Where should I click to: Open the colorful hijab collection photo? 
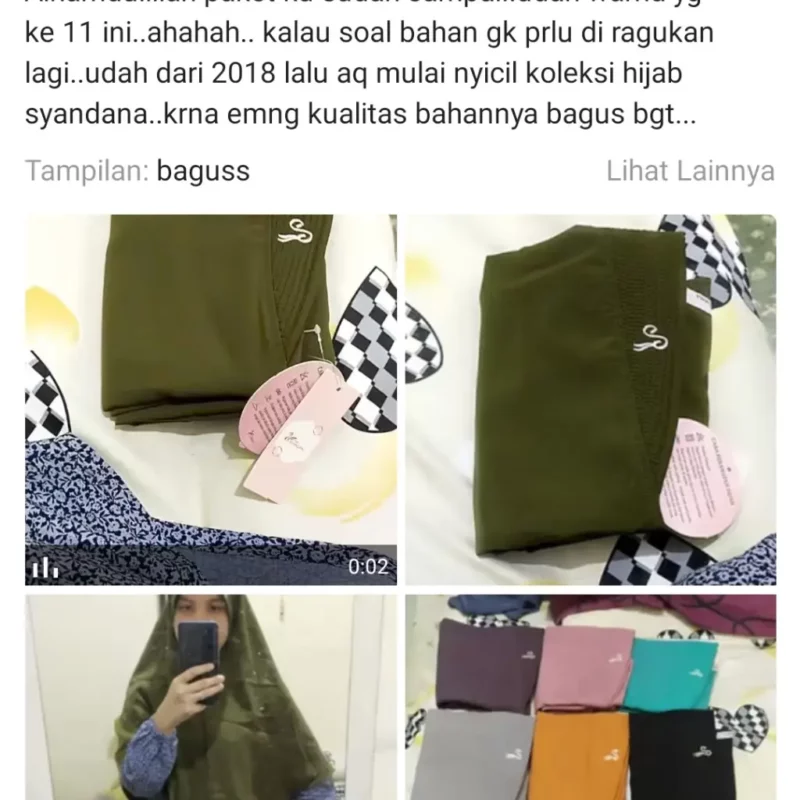point(590,697)
